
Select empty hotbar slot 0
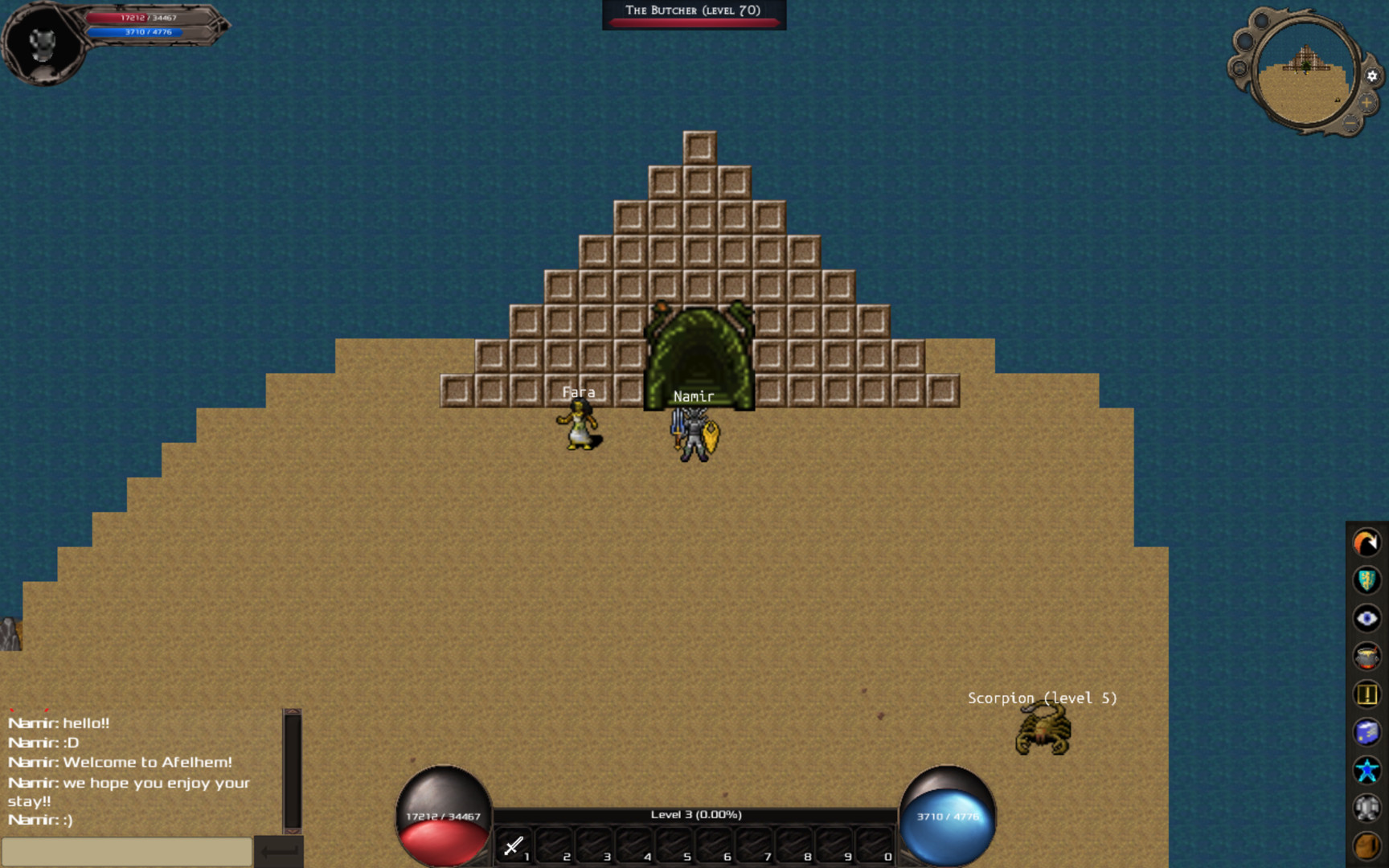(875, 846)
